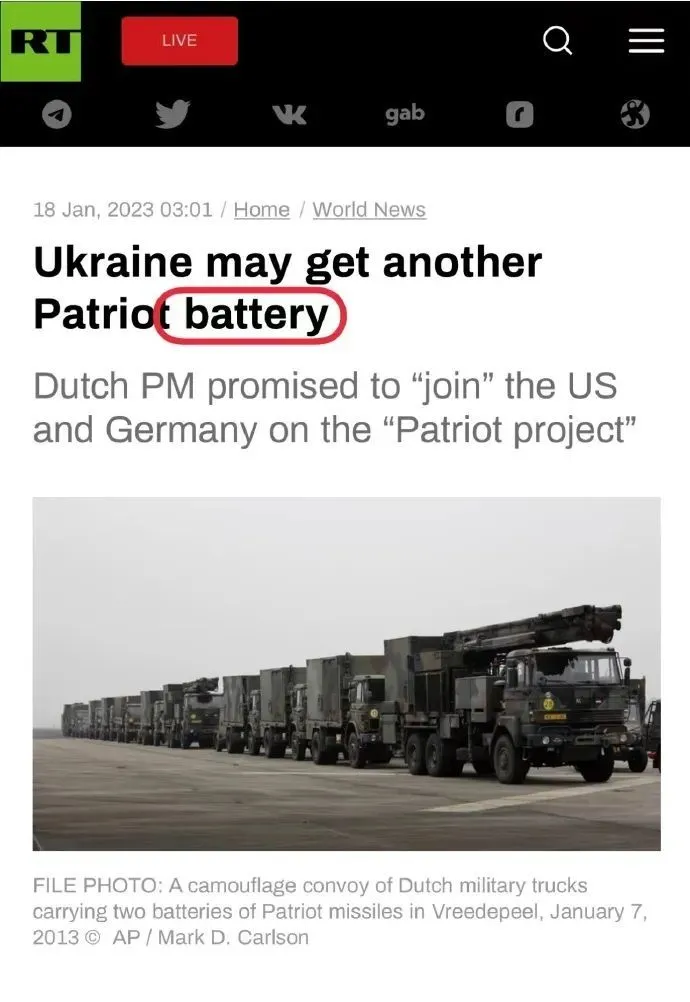The width and height of the screenshot is (690, 1002).
Task: Go to World News section
Action: tap(369, 210)
